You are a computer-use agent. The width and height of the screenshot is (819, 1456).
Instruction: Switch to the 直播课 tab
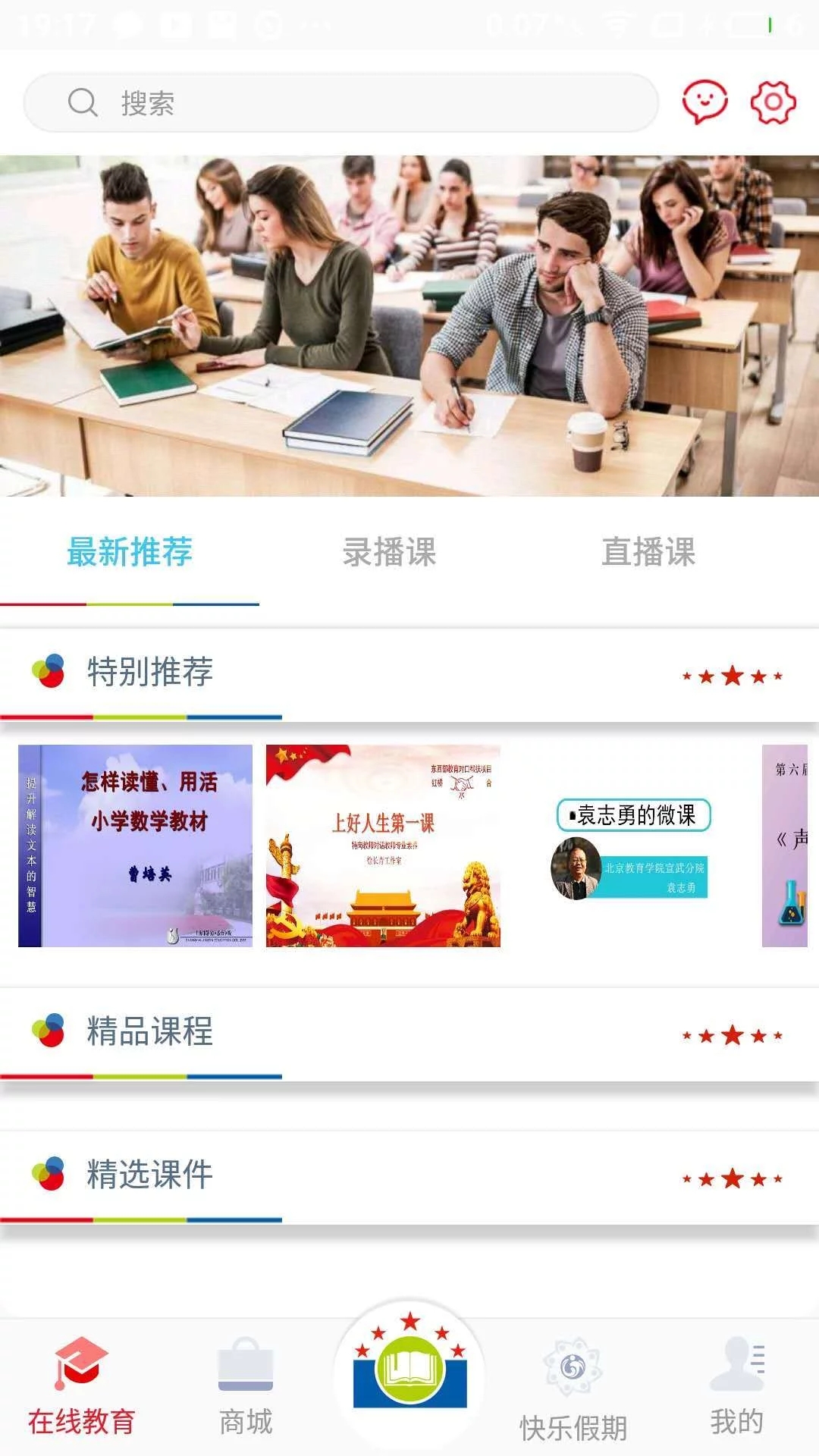click(648, 552)
